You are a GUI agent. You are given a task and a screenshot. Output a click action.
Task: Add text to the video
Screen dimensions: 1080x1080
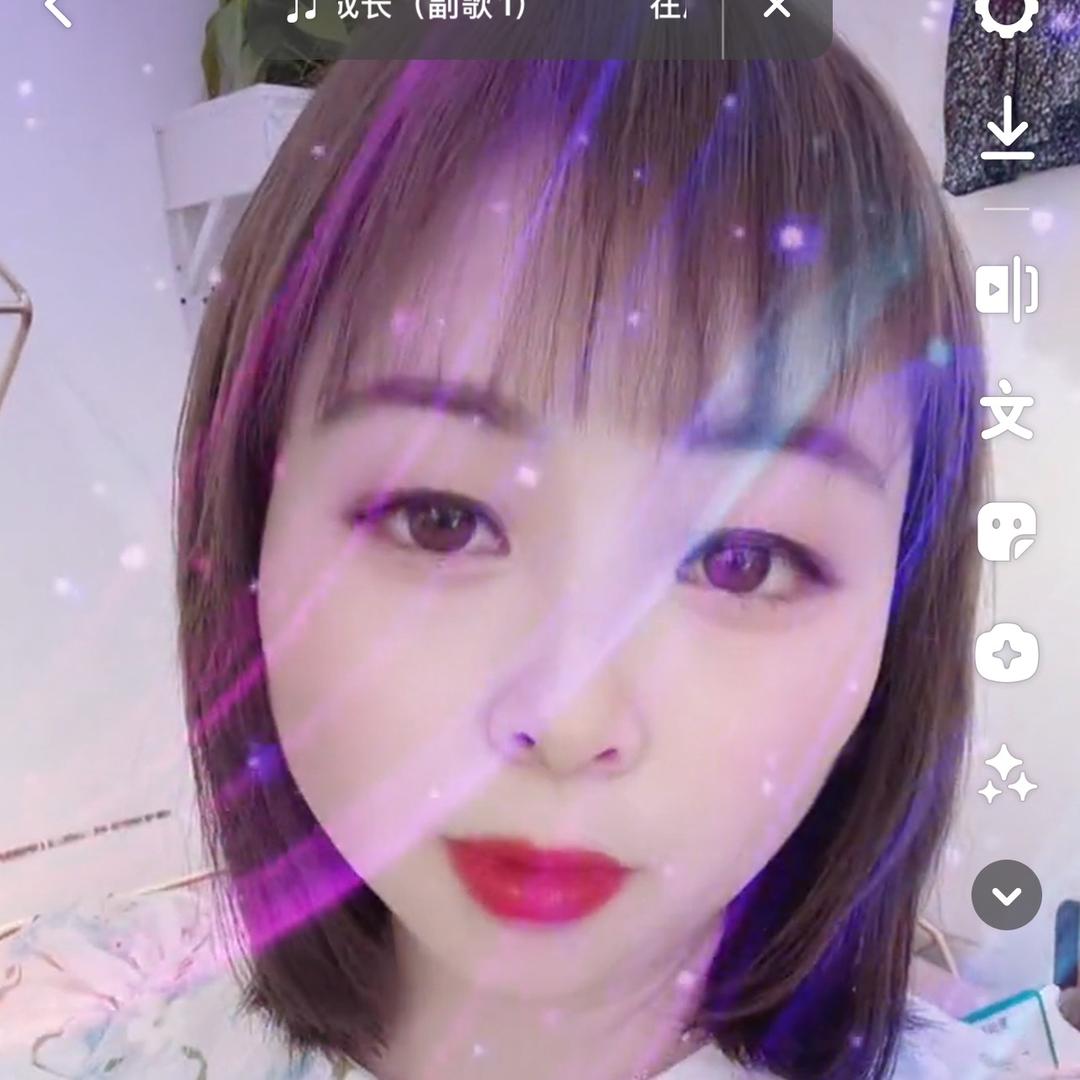pos(1007,413)
